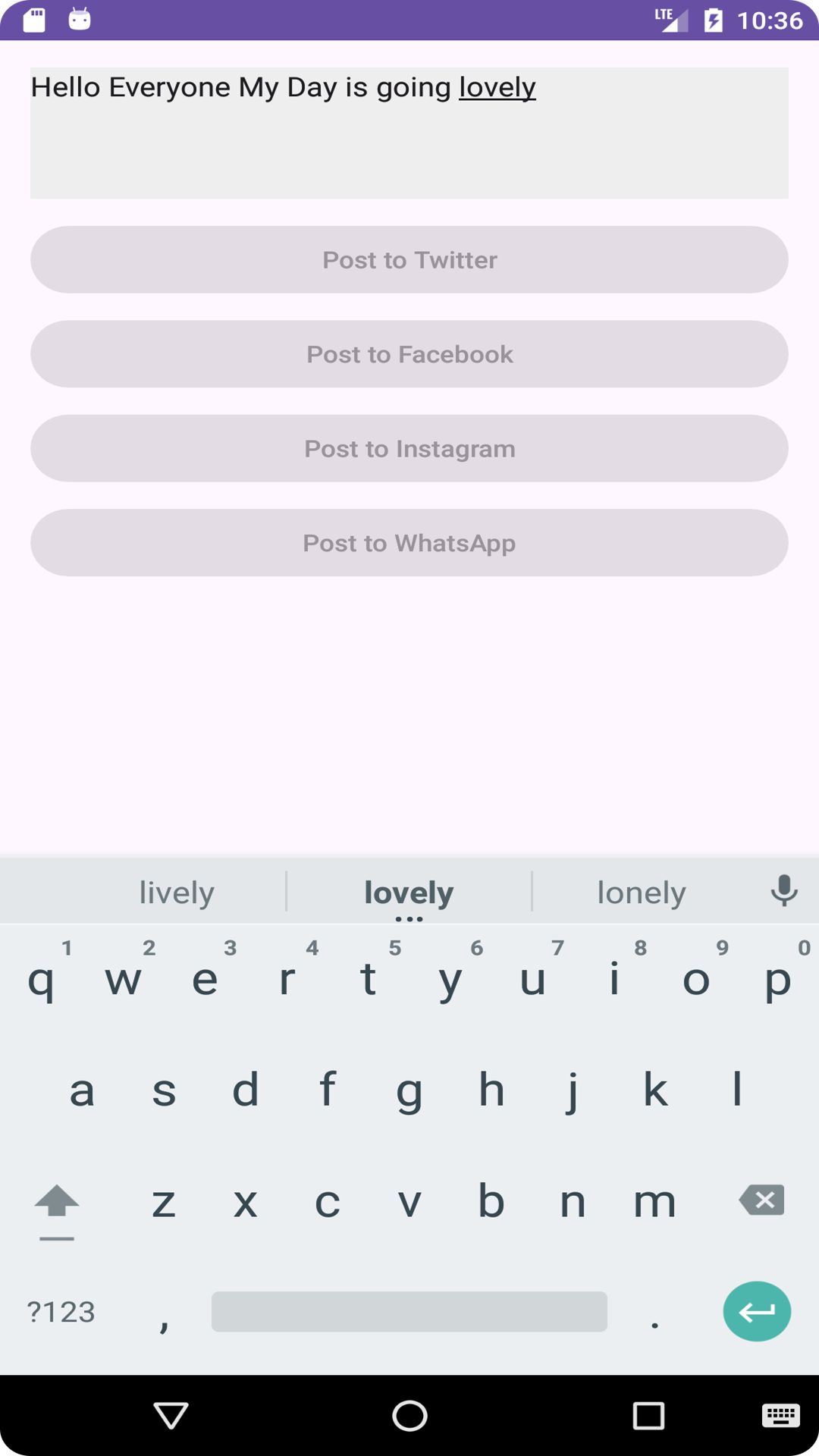This screenshot has width=819, height=1456.
Task: Go to the home screen
Action: click(x=409, y=1415)
